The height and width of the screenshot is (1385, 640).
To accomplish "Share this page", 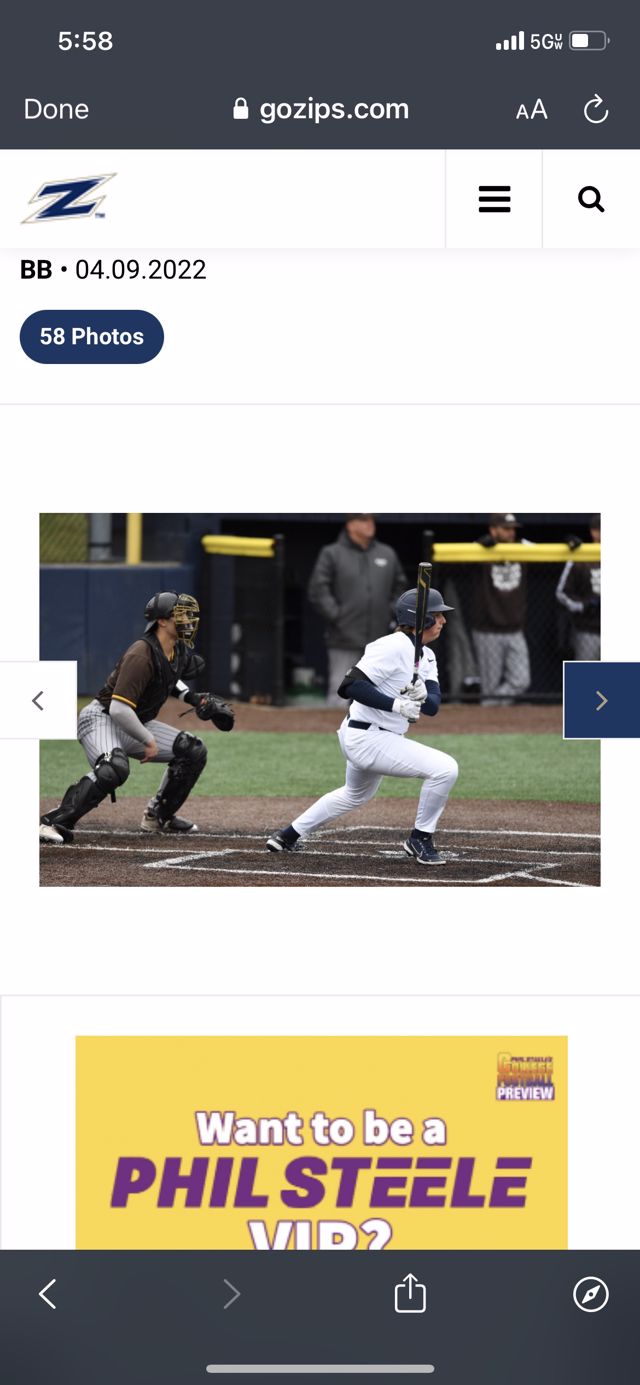I will tap(410, 1295).
